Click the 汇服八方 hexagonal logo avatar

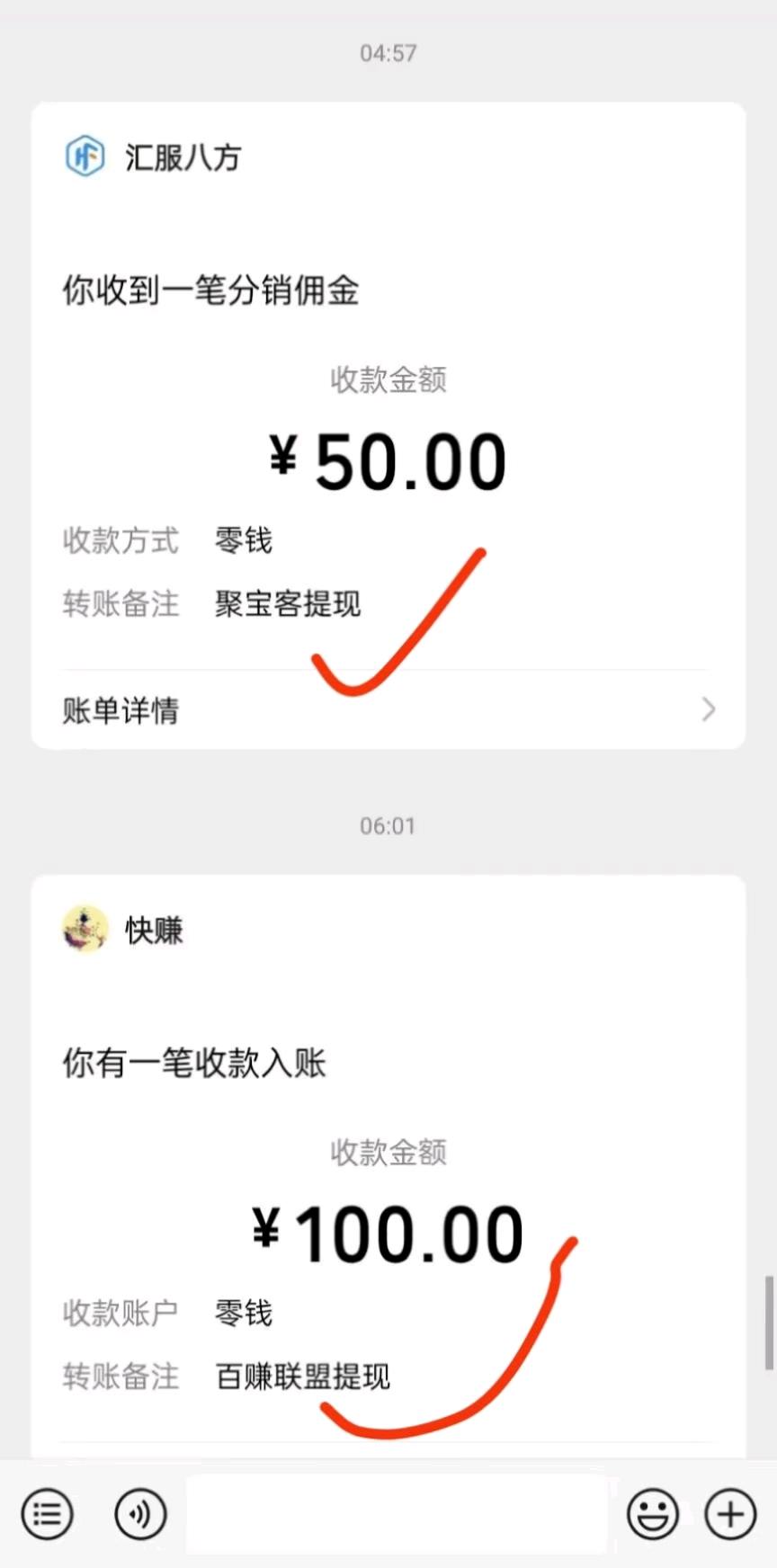pyautogui.click(x=85, y=156)
